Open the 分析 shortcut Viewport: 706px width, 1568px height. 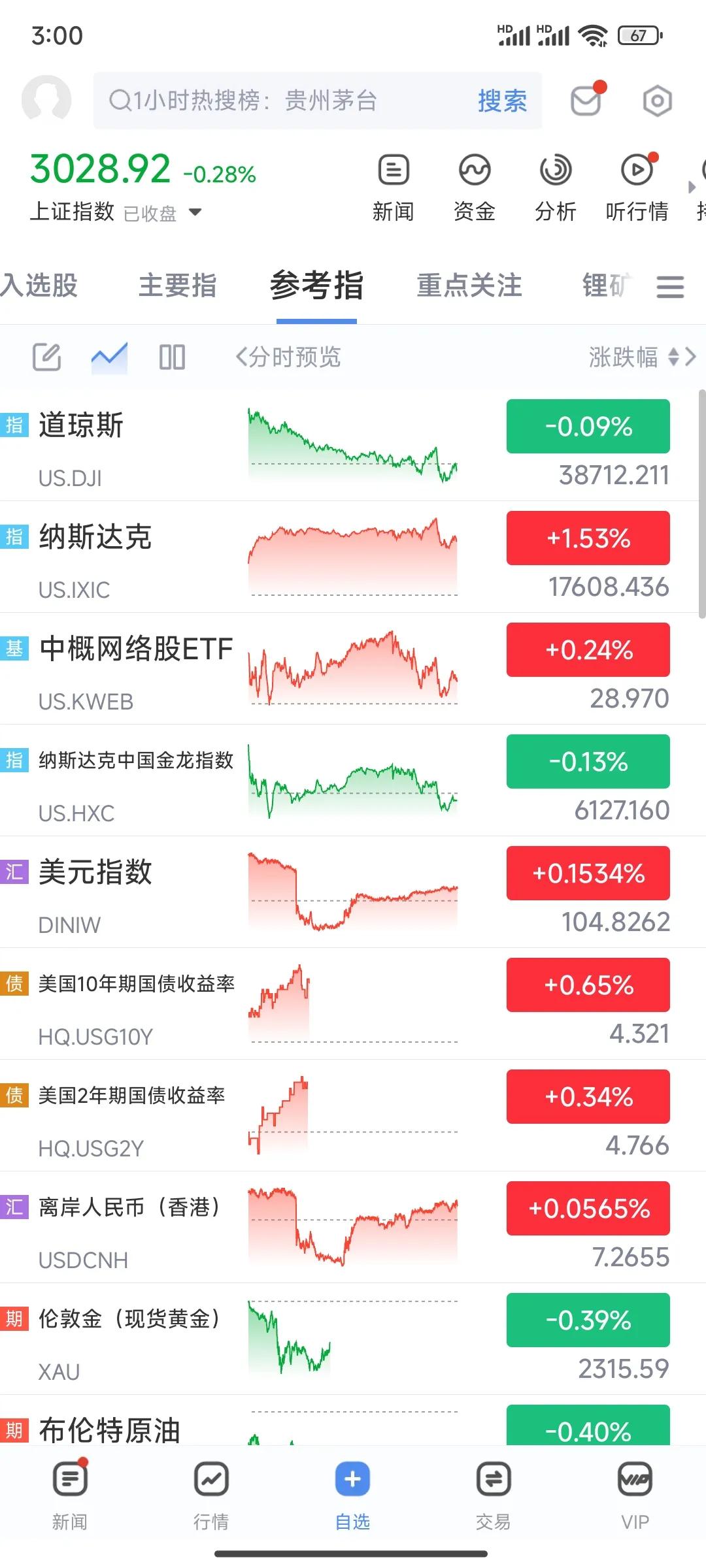pos(556,188)
